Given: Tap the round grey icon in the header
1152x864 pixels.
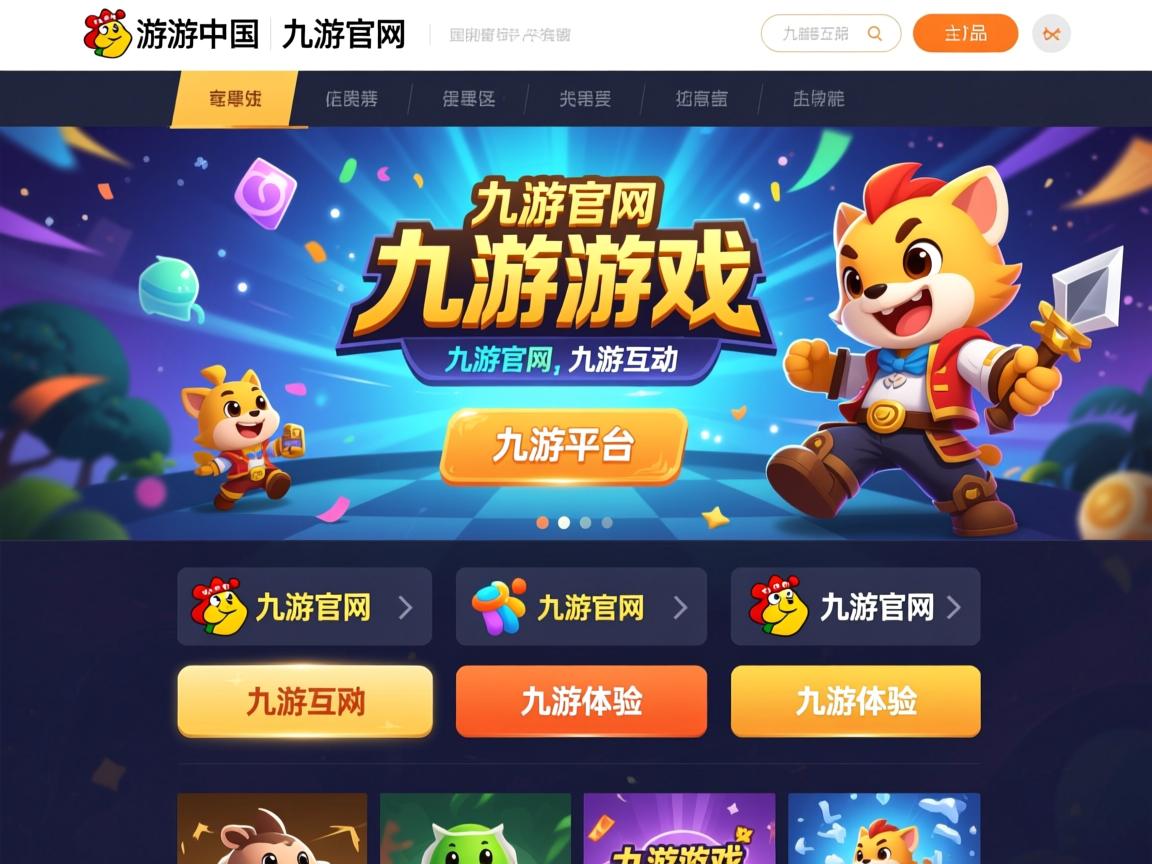Looking at the screenshot, I should [x=1051, y=33].
